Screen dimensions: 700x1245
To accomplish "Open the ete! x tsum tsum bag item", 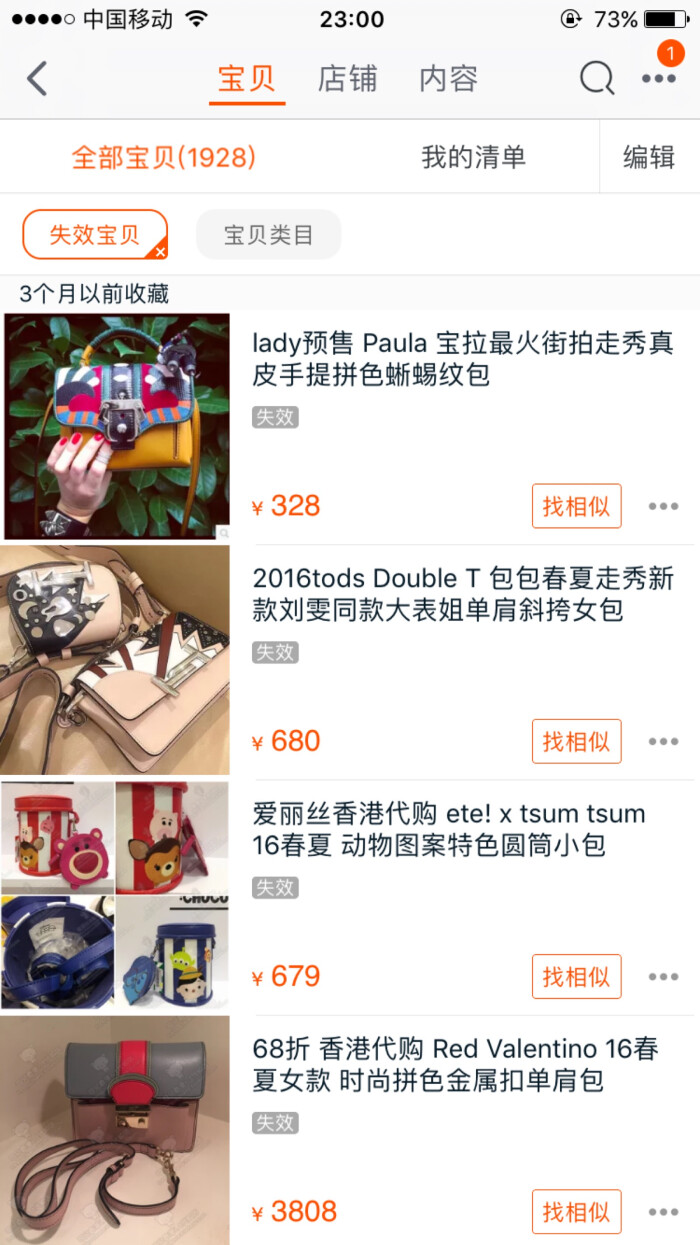I will click(x=450, y=830).
